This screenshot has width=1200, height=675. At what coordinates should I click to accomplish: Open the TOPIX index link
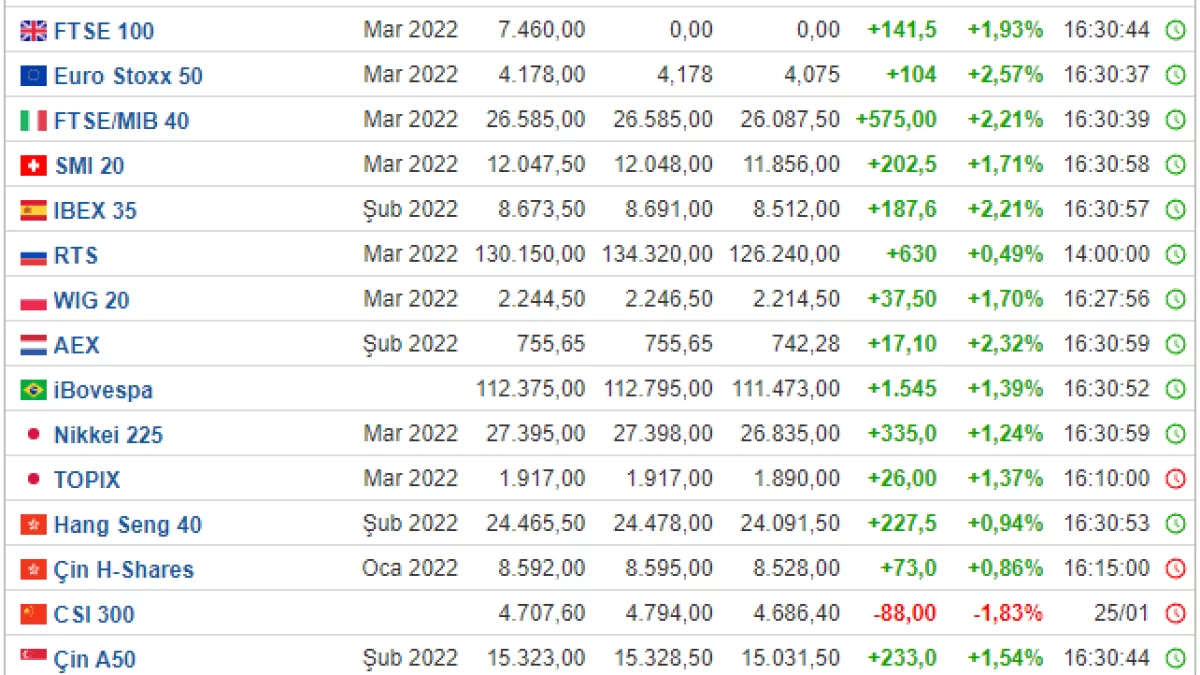(87, 480)
